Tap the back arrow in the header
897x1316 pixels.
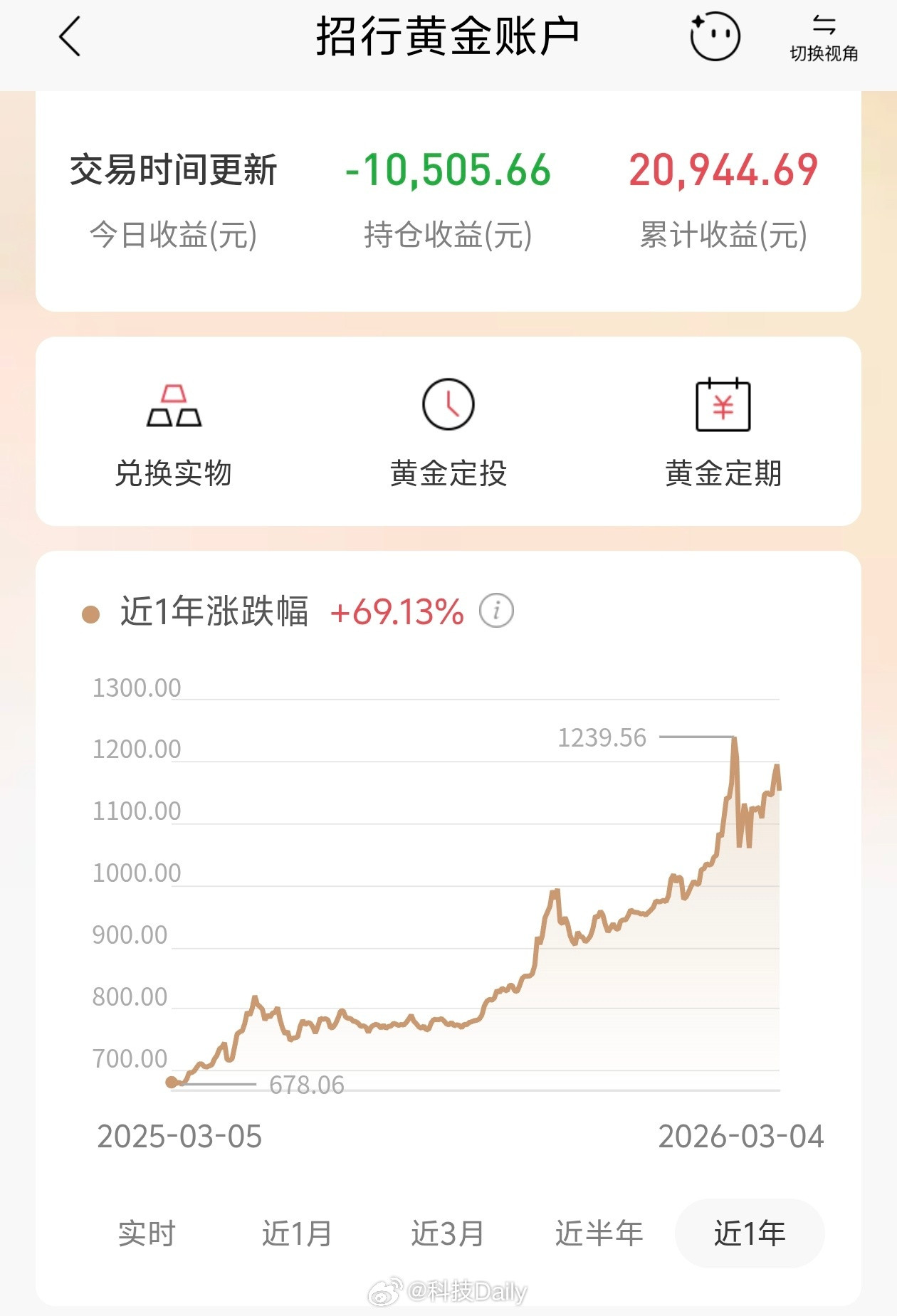[x=69, y=37]
